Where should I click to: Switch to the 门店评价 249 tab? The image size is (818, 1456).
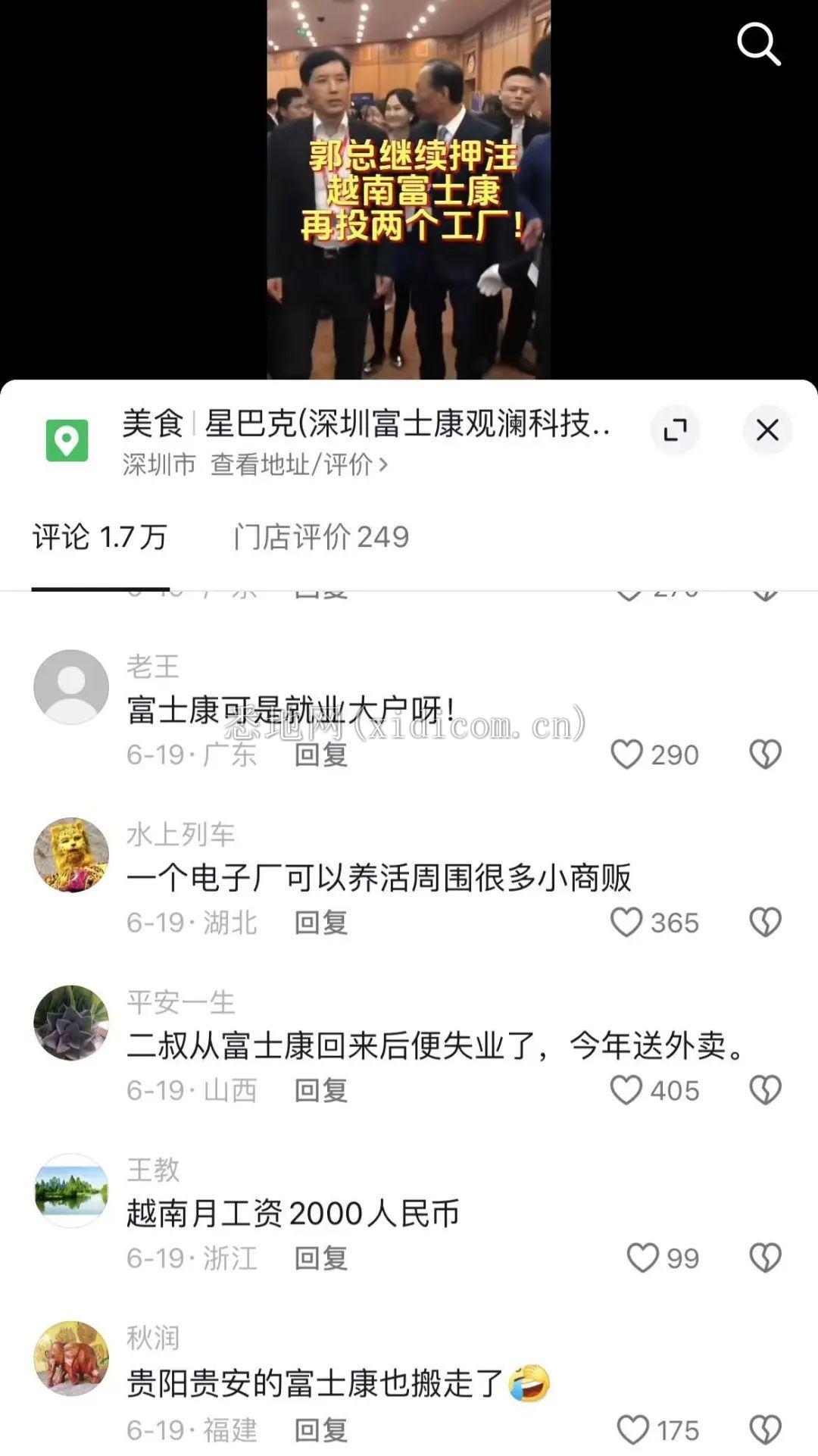(321, 537)
